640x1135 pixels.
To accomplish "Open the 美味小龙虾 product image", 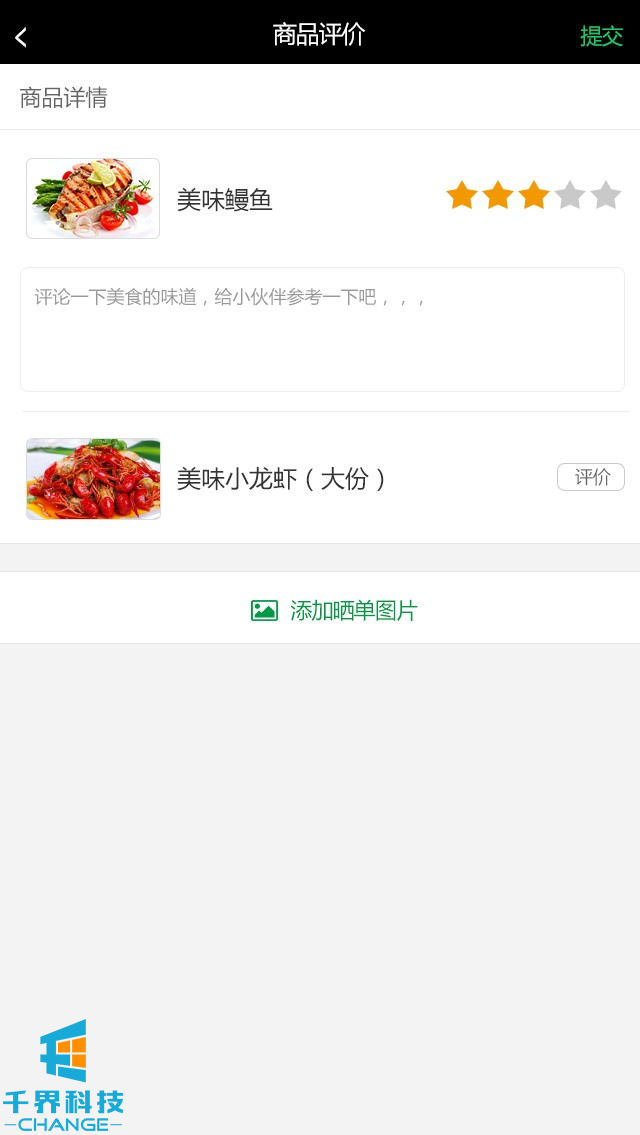I will [93, 478].
